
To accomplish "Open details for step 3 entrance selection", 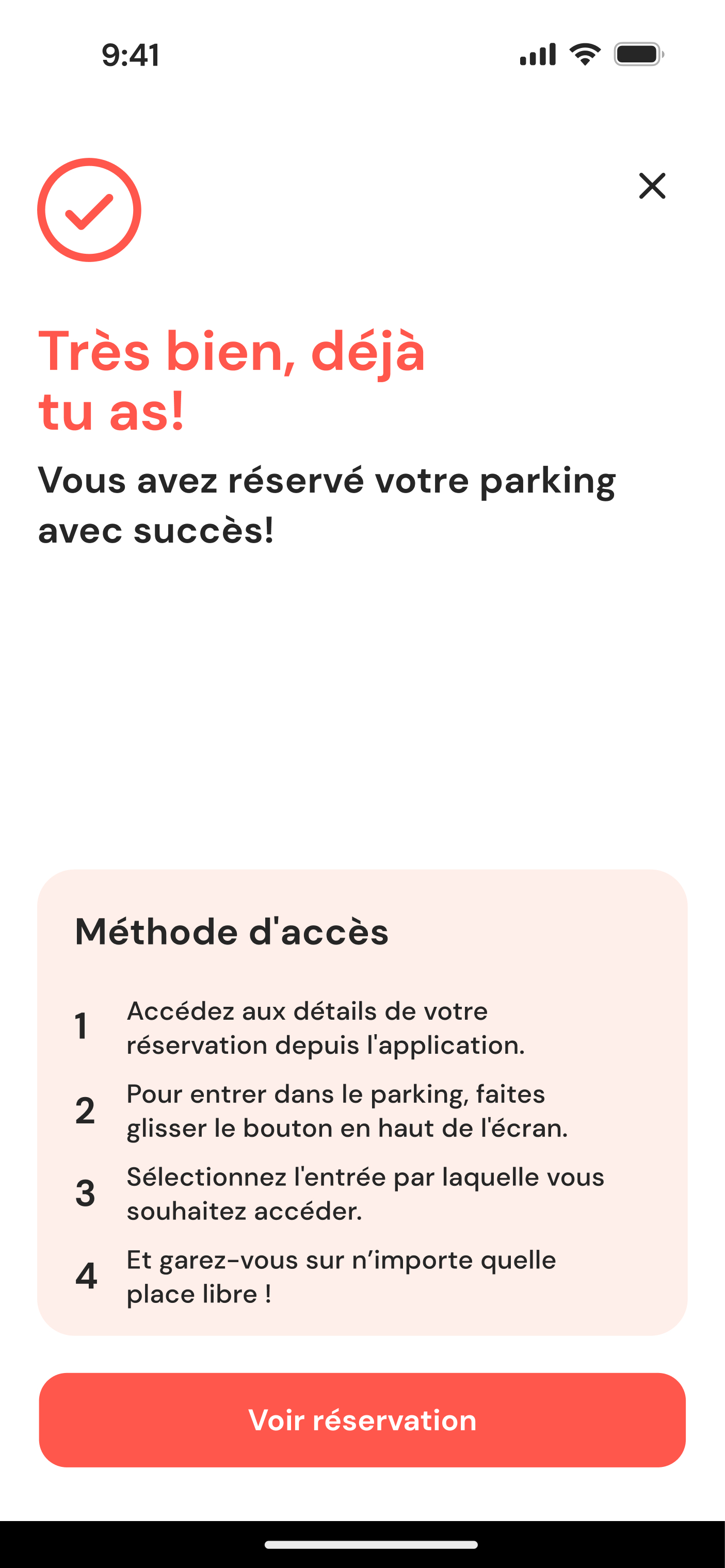I will point(365,1193).
